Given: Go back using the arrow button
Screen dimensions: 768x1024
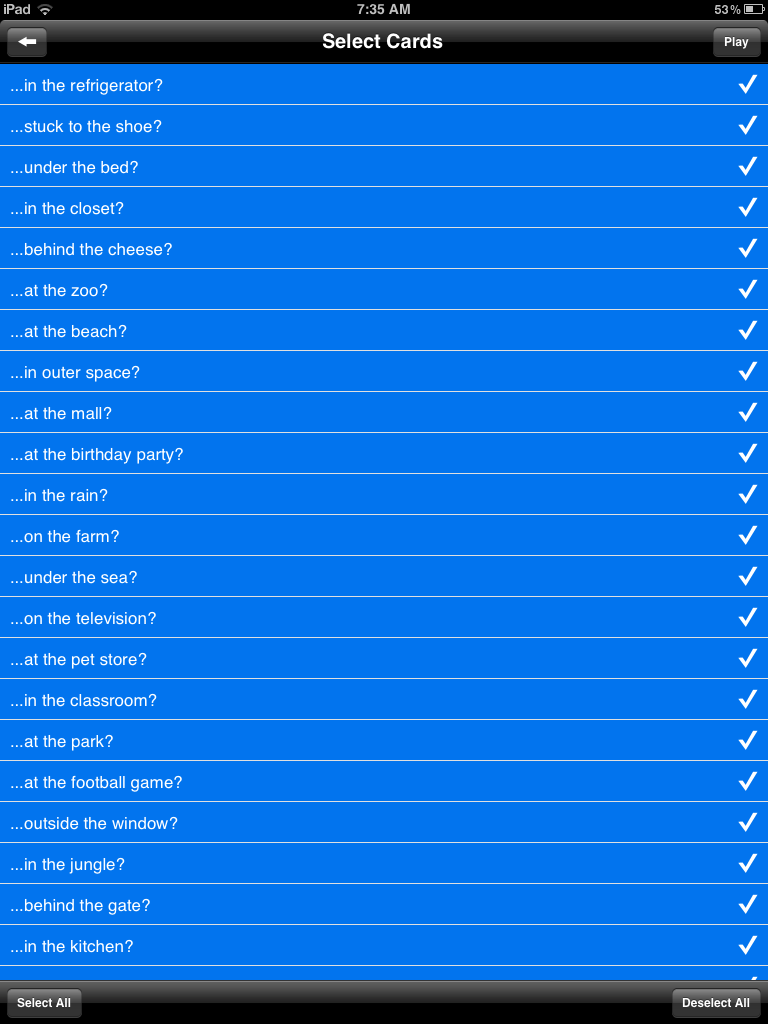Looking at the screenshot, I should [x=27, y=42].
